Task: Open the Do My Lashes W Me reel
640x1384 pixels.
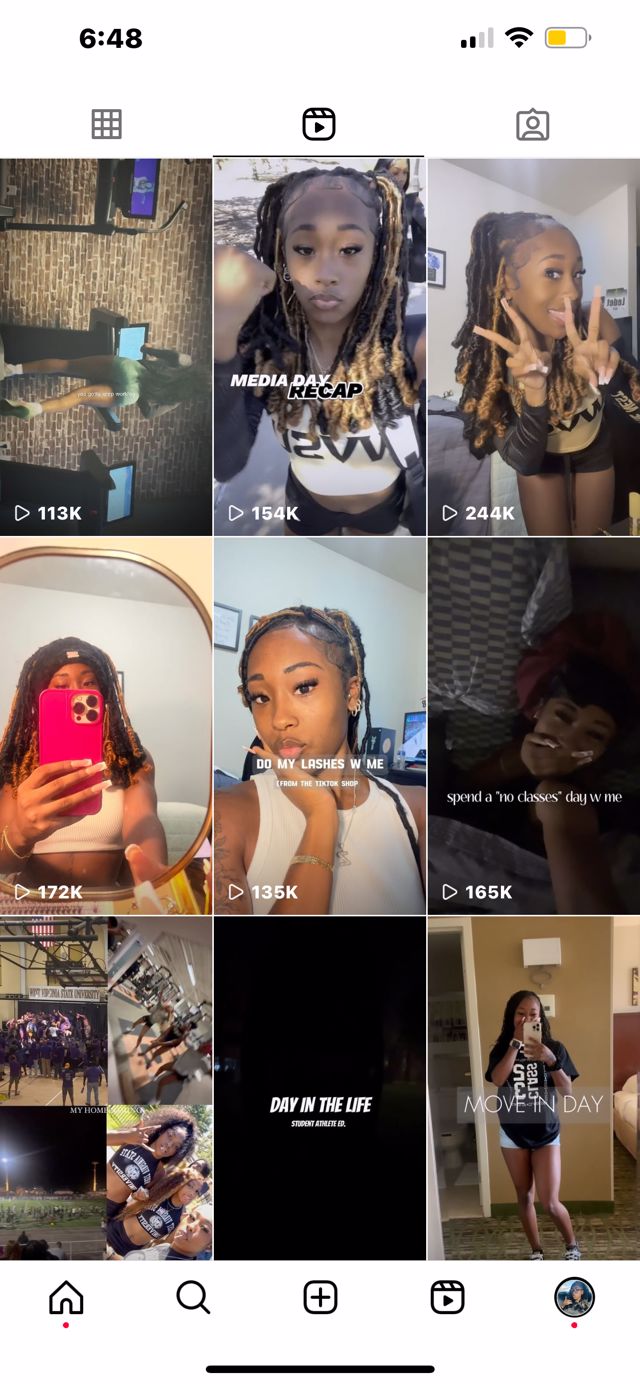Action: [319, 726]
